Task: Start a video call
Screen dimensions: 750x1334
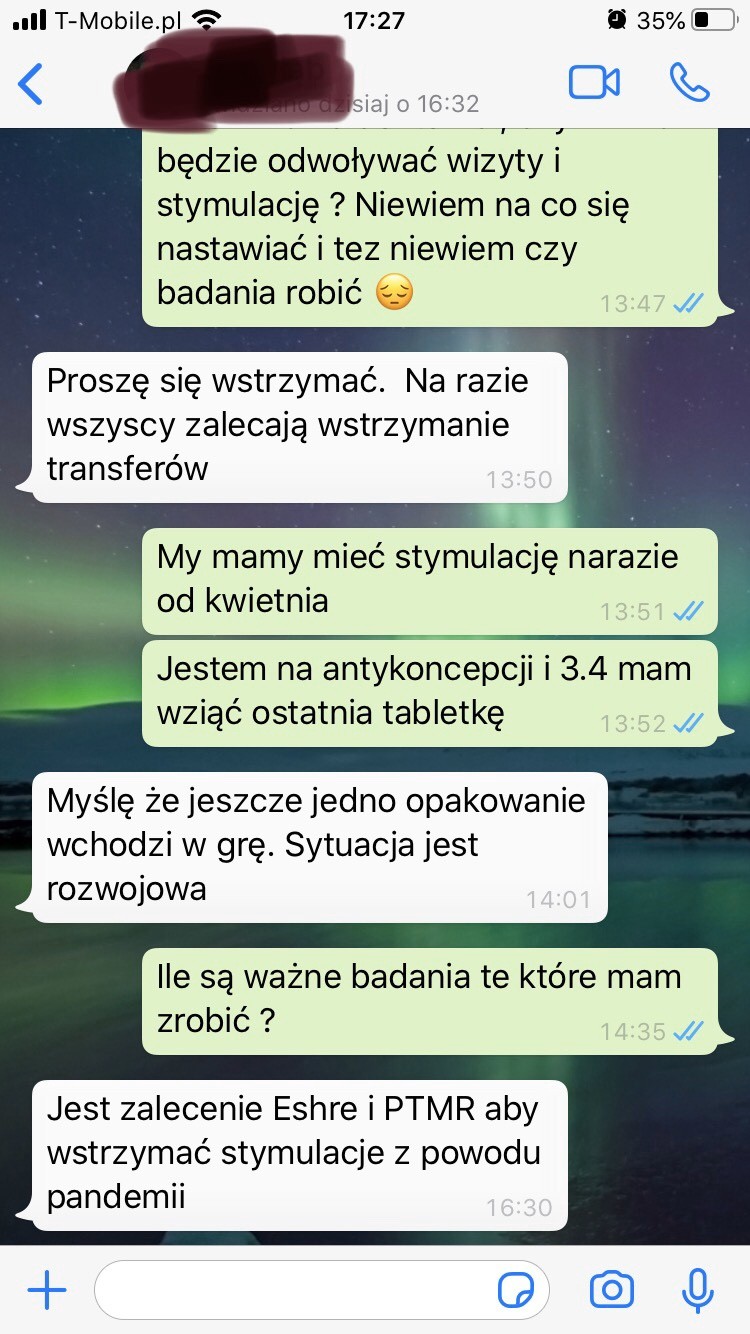Action: click(x=594, y=83)
